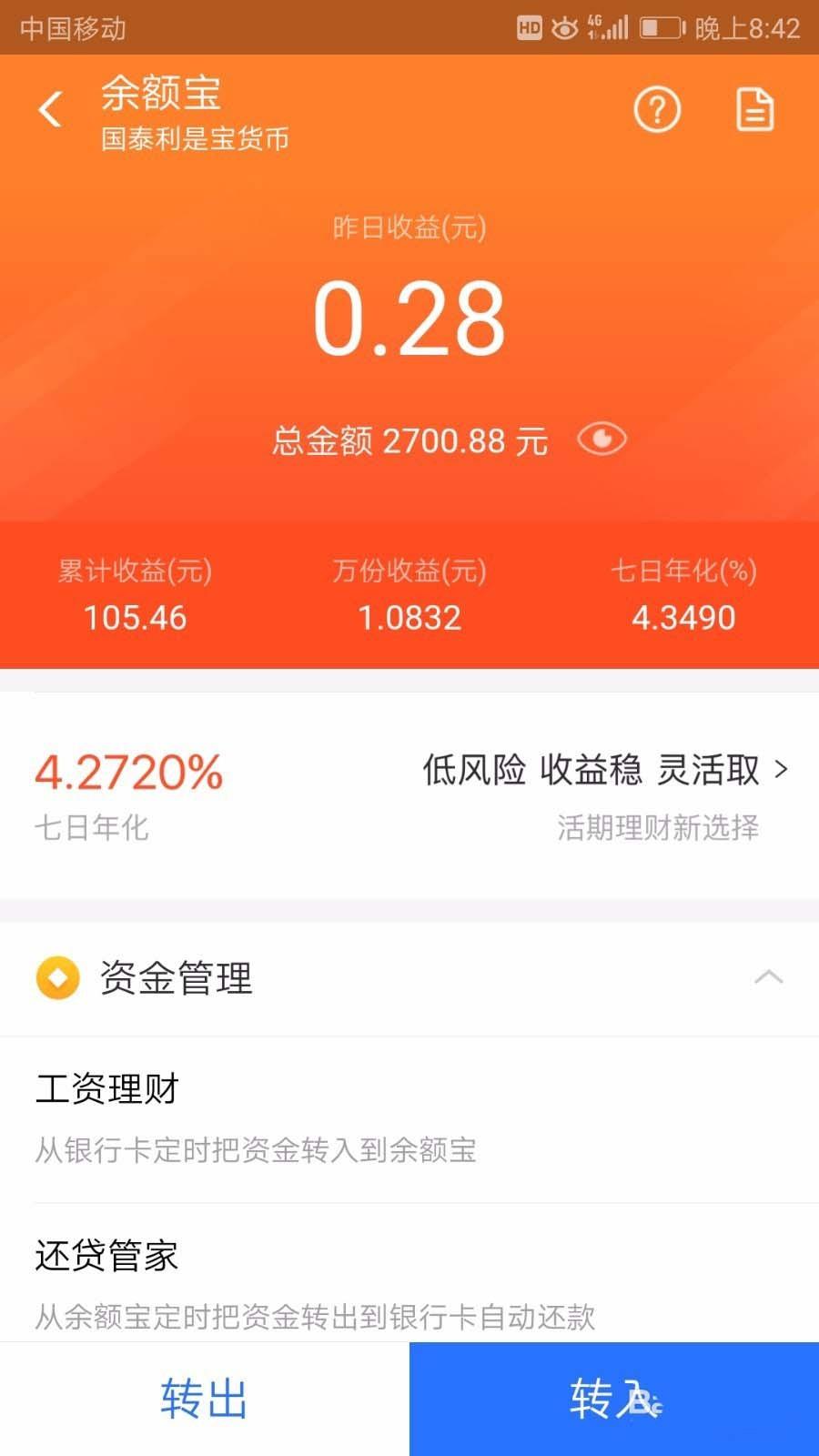Tap the 累计收益 value 105.46

tap(133, 617)
